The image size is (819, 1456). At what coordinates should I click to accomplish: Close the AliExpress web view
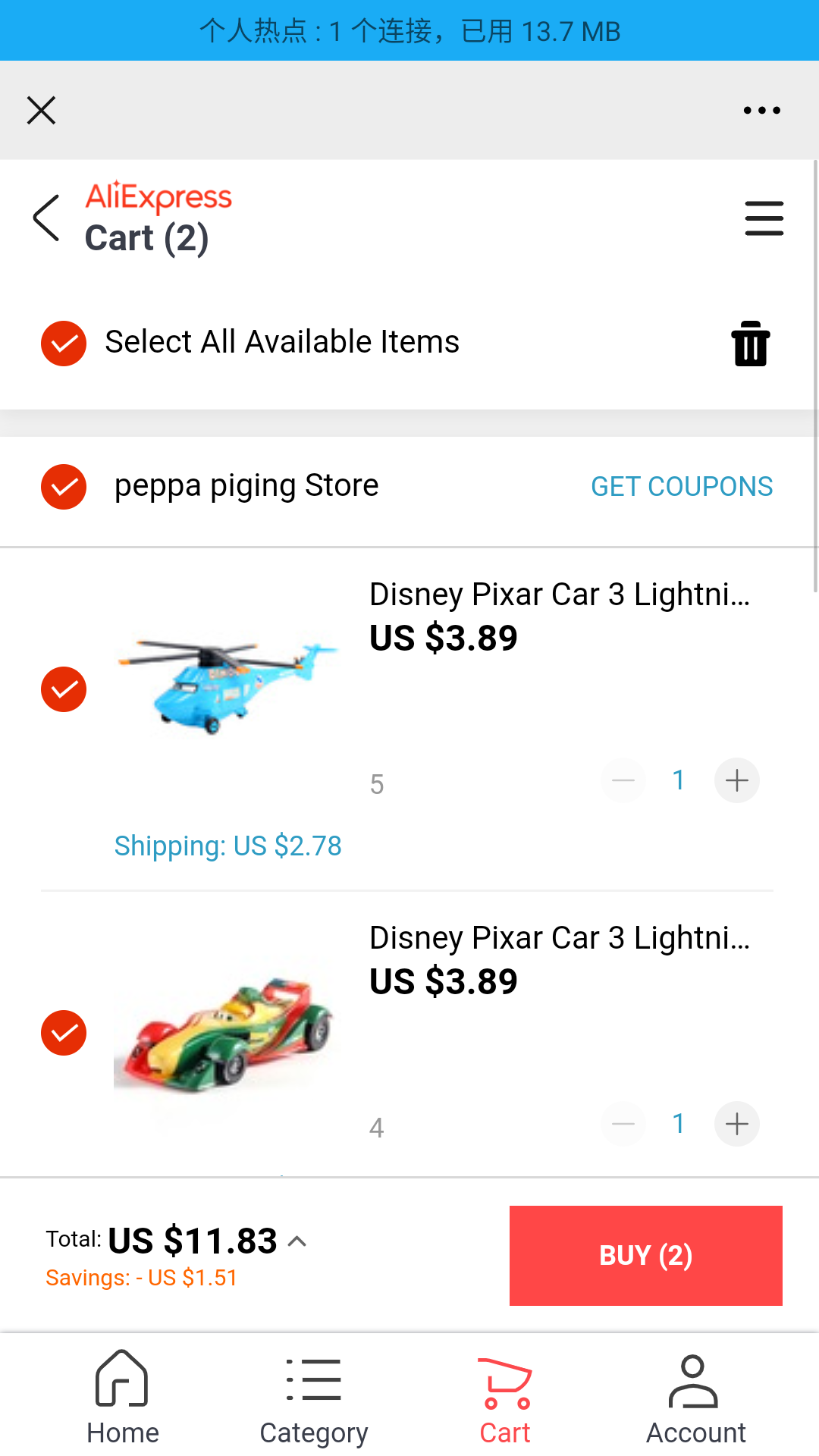41,110
